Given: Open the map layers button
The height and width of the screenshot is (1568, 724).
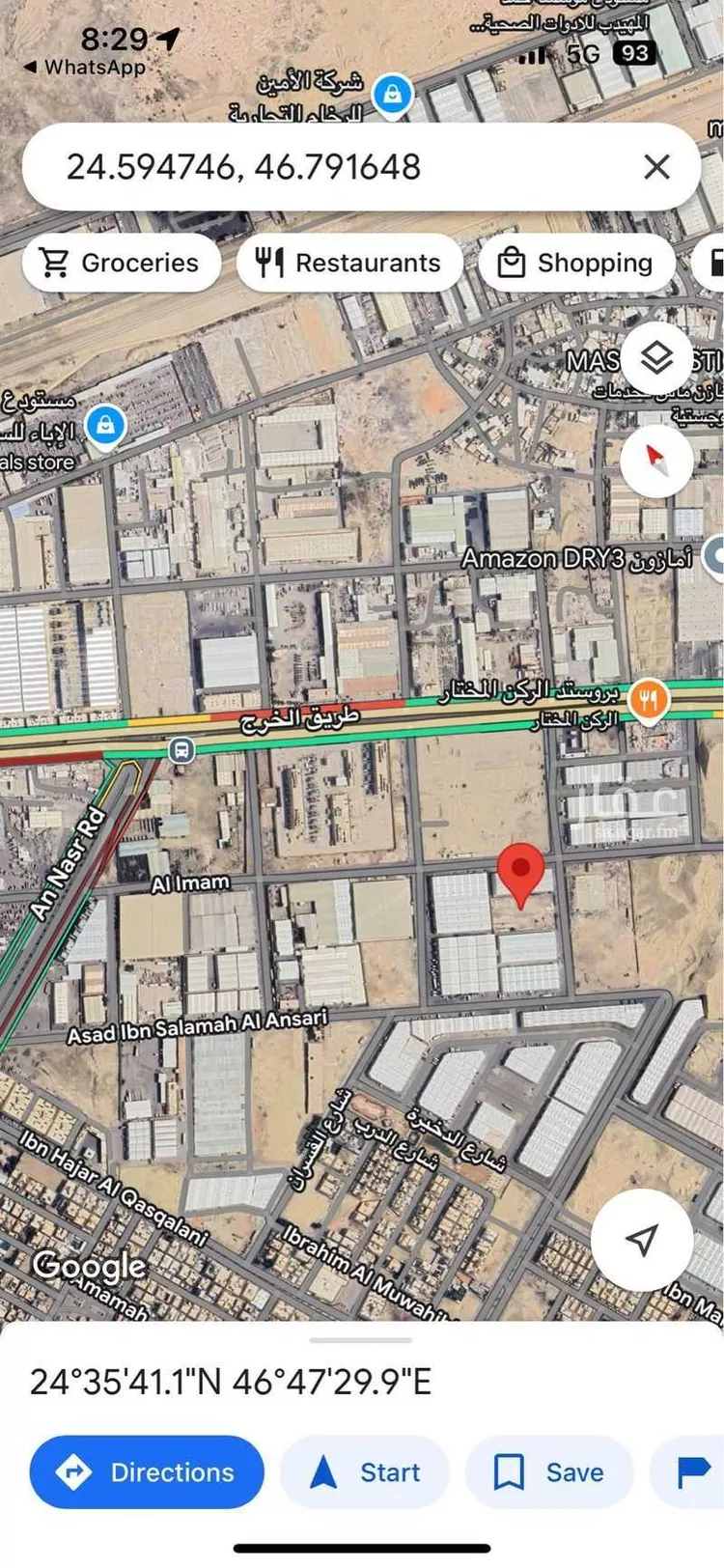Looking at the screenshot, I should 656,359.
